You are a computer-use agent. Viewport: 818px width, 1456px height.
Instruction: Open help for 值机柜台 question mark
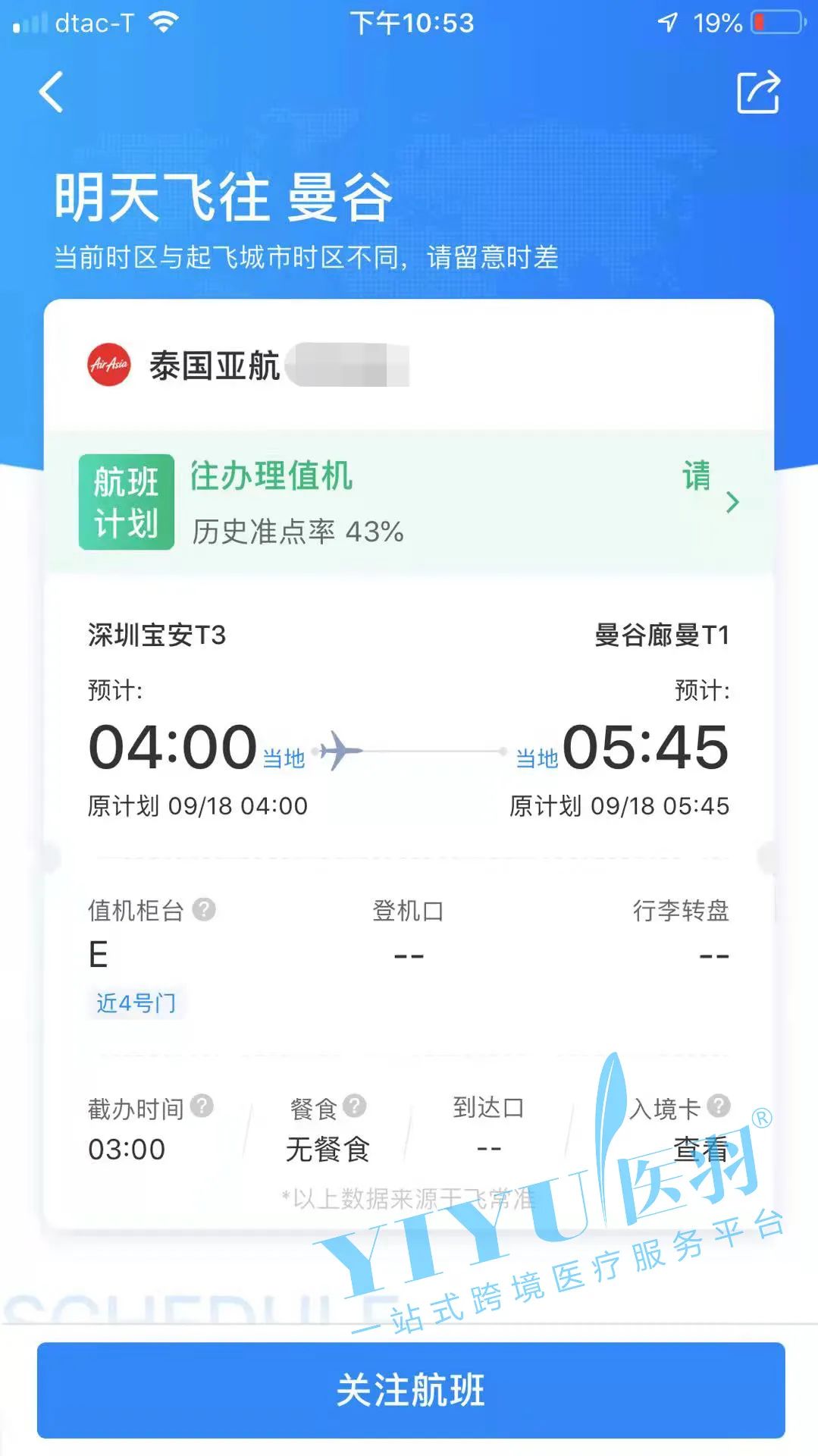pyautogui.click(x=204, y=908)
